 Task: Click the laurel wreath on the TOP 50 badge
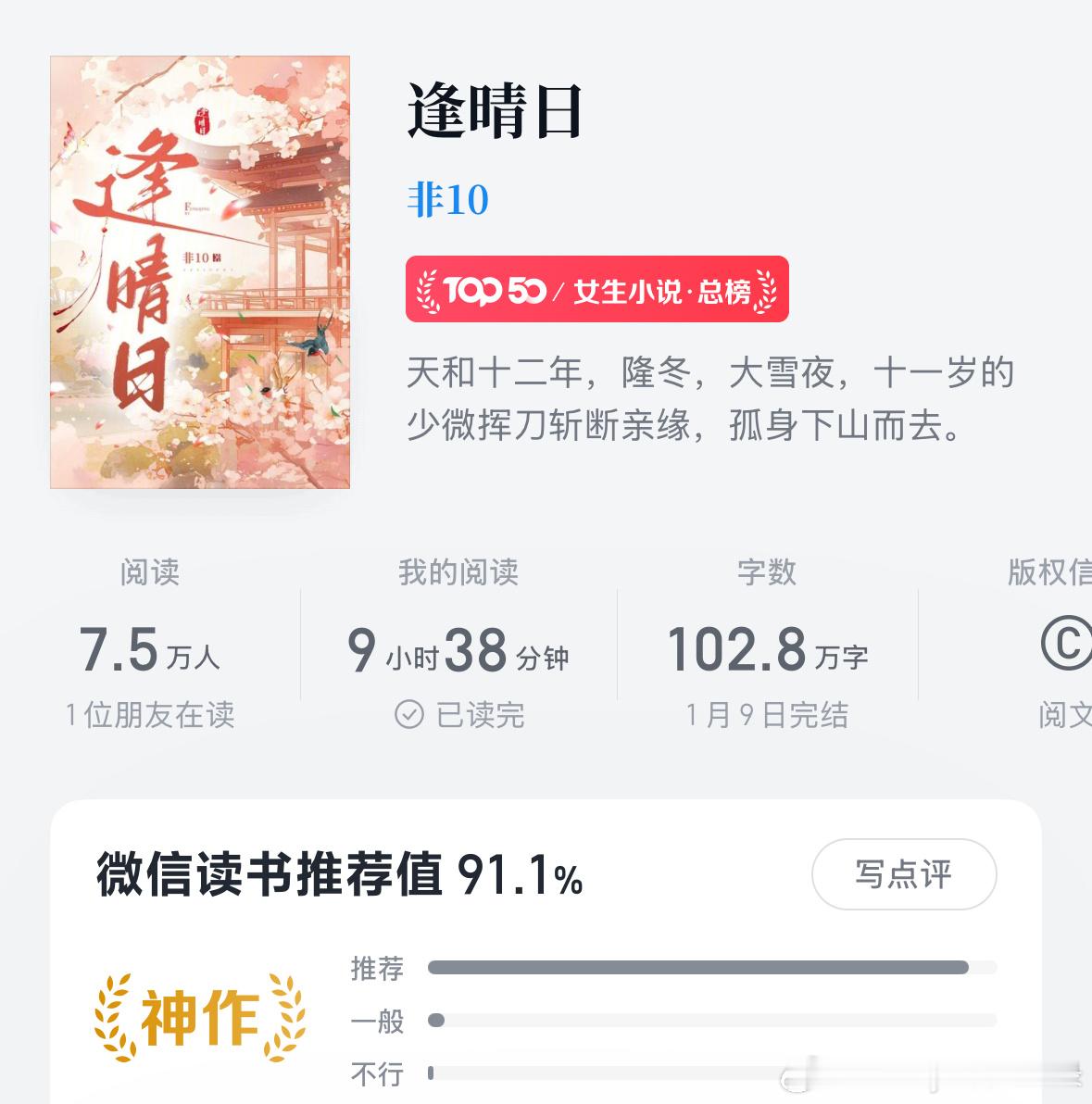pyautogui.click(x=429, y=290)
